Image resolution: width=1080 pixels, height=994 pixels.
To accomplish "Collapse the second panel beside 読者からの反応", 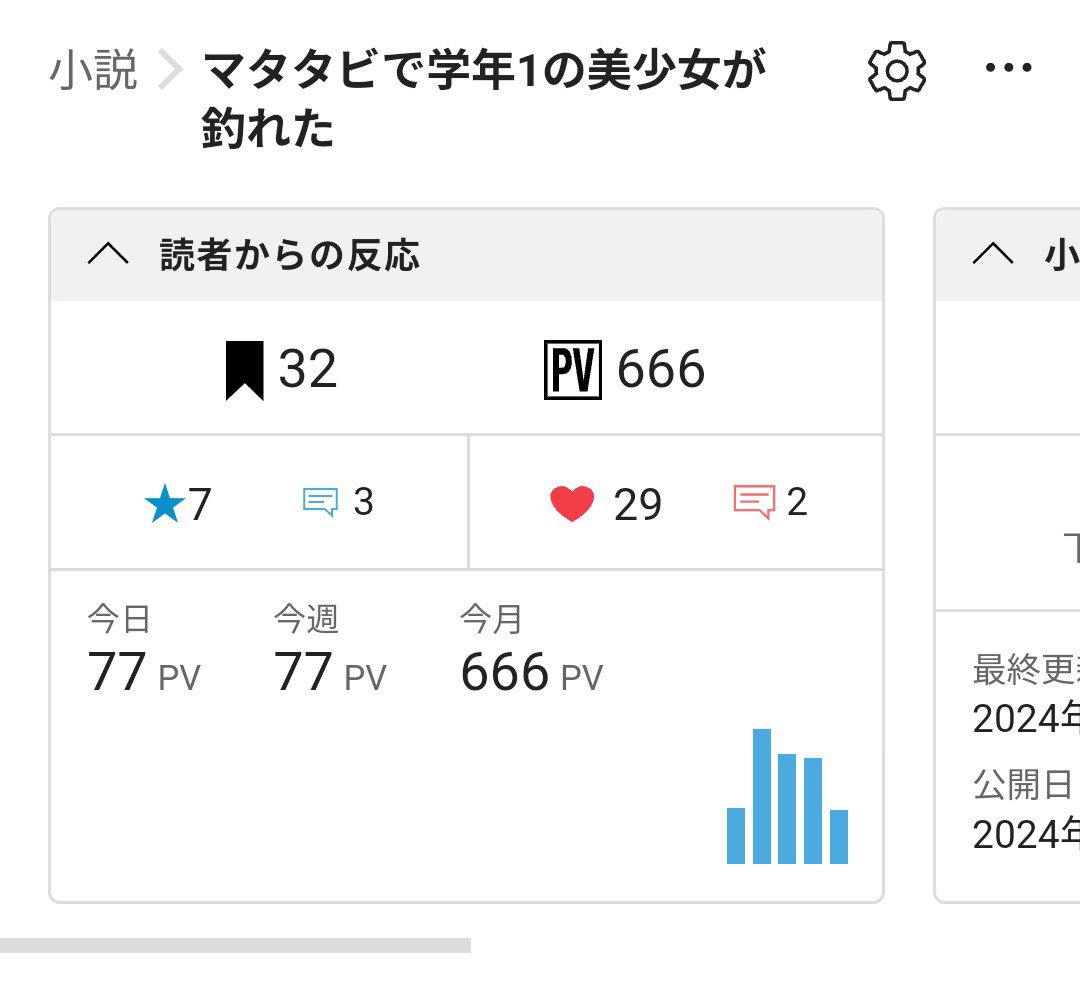I will point(993,256).
